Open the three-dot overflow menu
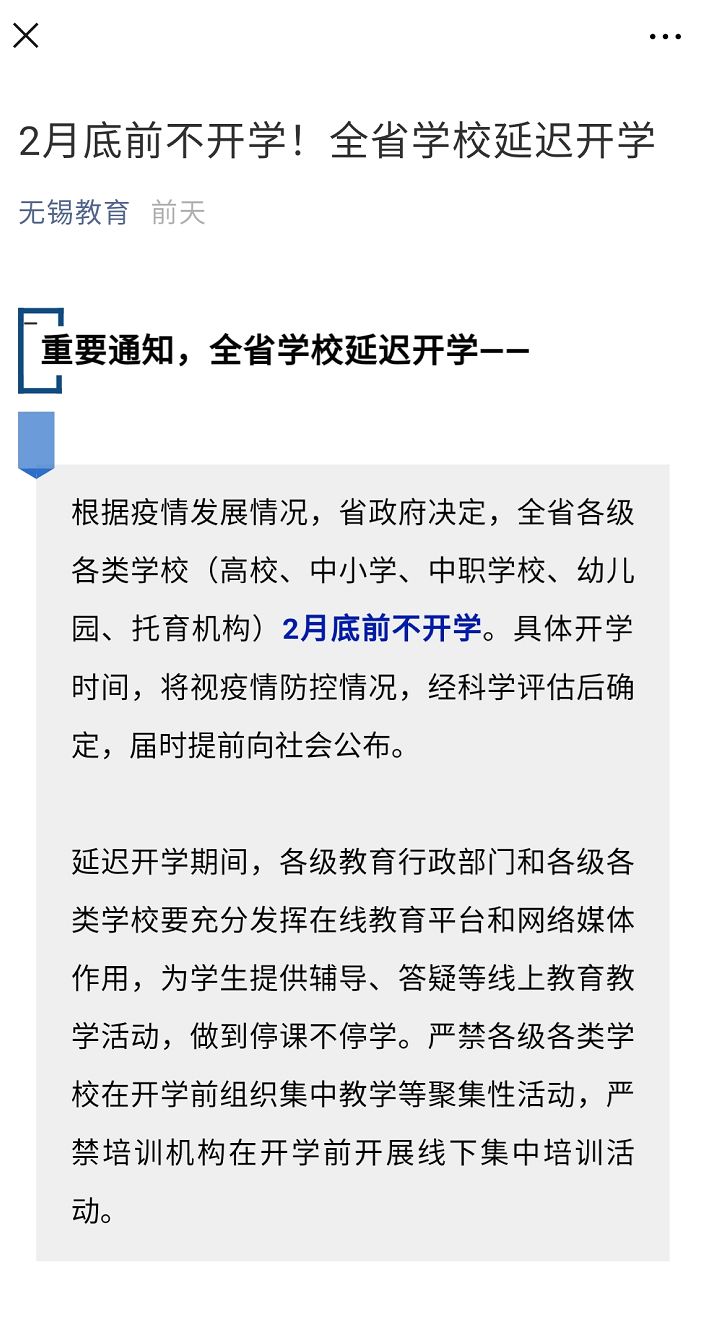Screen dimensions: 707x1341 (665, 37)
